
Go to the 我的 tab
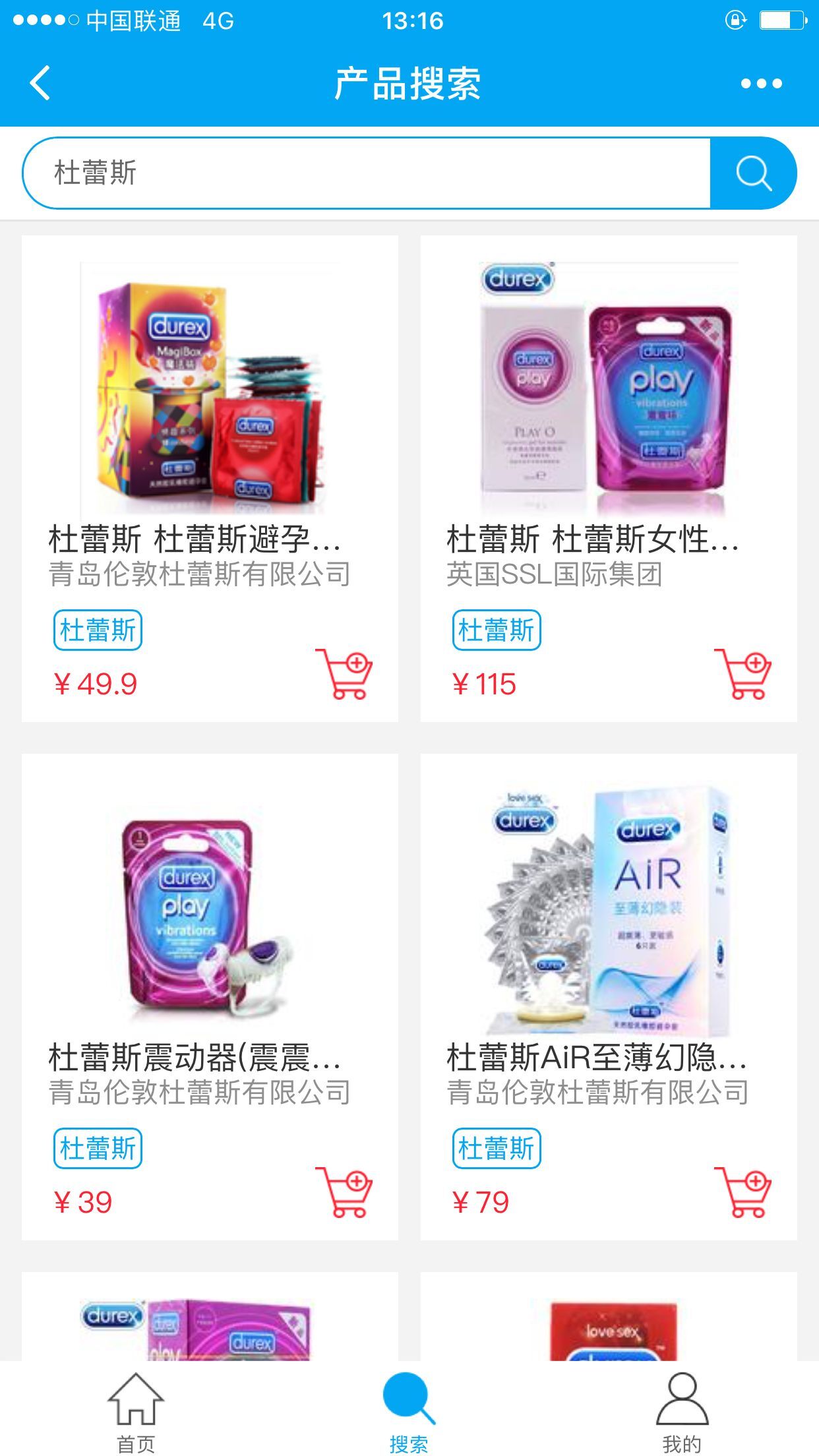(x=682, y=1411)
